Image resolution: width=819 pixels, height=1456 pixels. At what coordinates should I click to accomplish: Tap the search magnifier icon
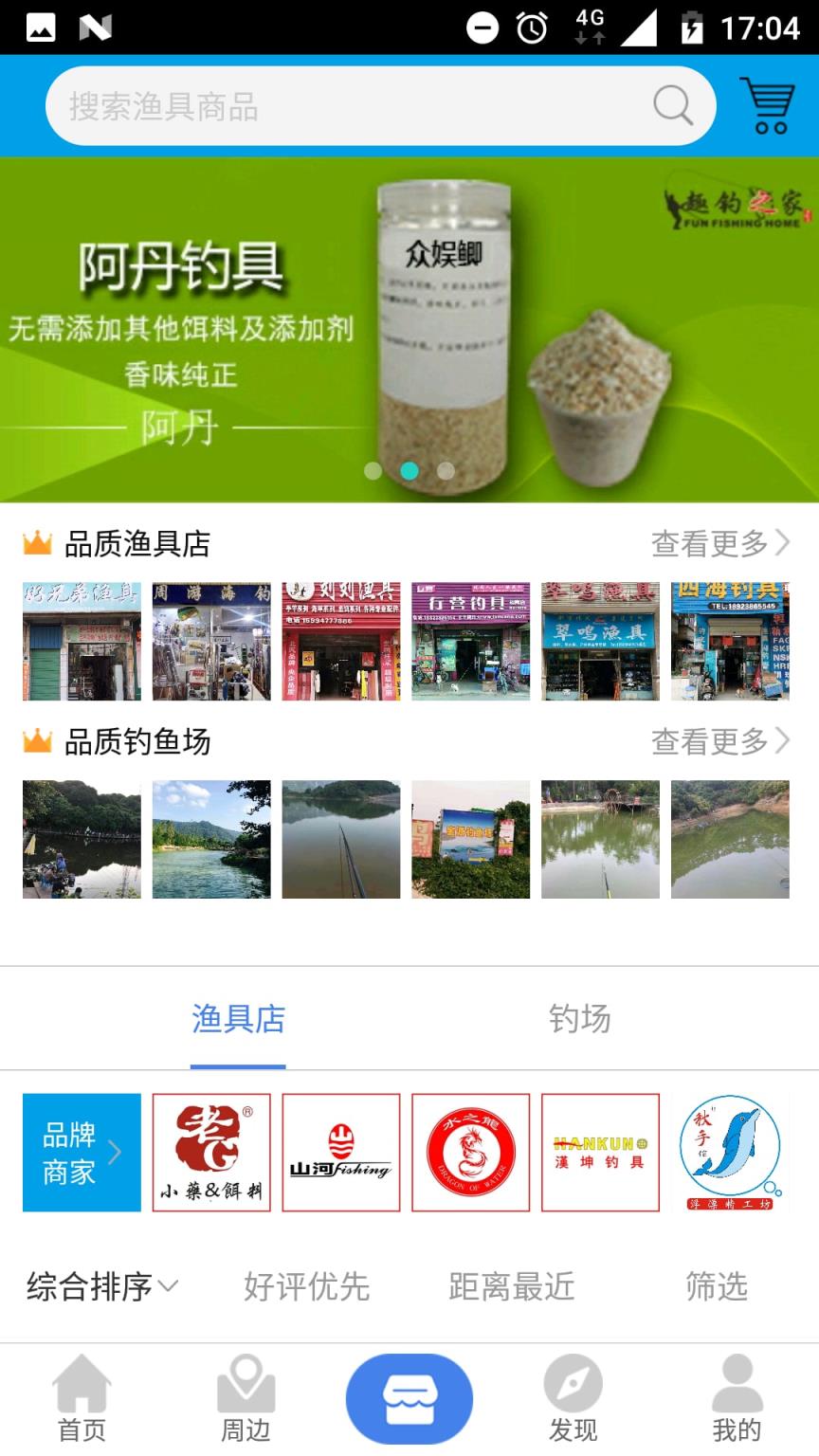tap(673, 106)
